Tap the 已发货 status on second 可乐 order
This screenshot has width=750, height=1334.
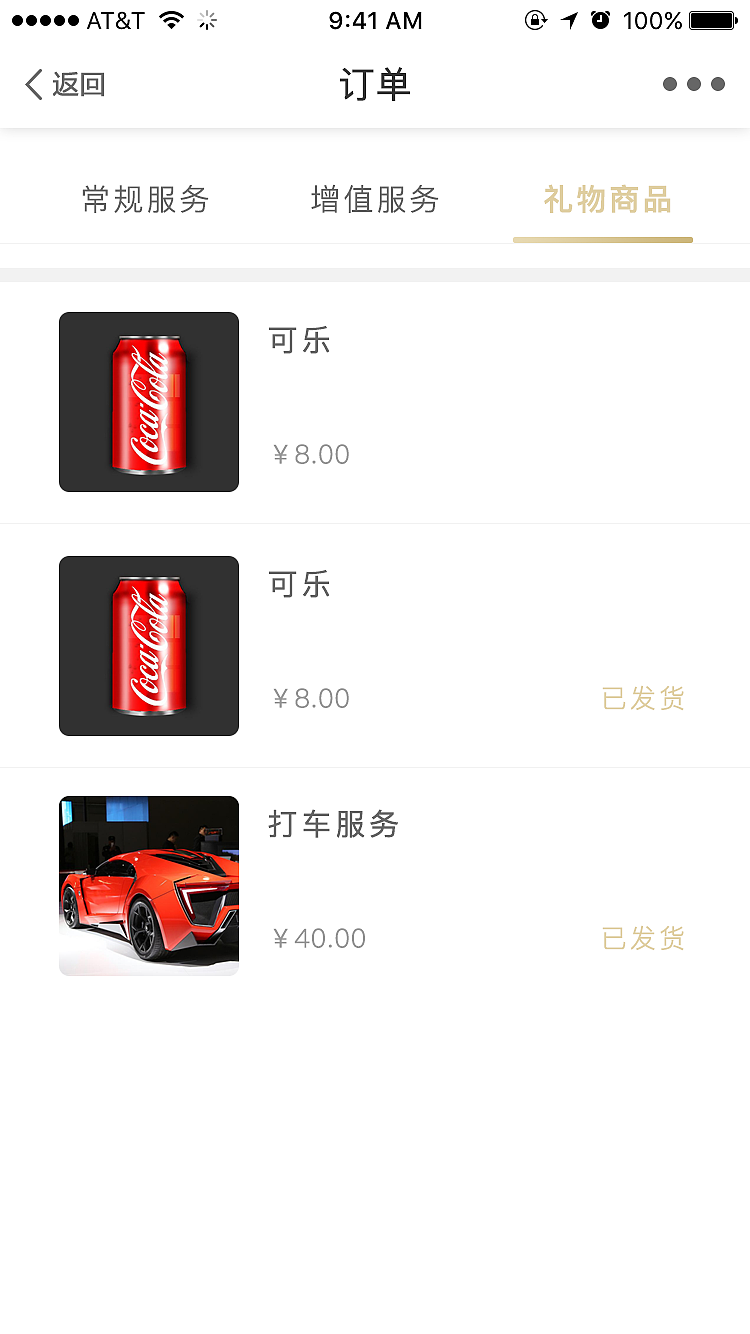point(643,698)
